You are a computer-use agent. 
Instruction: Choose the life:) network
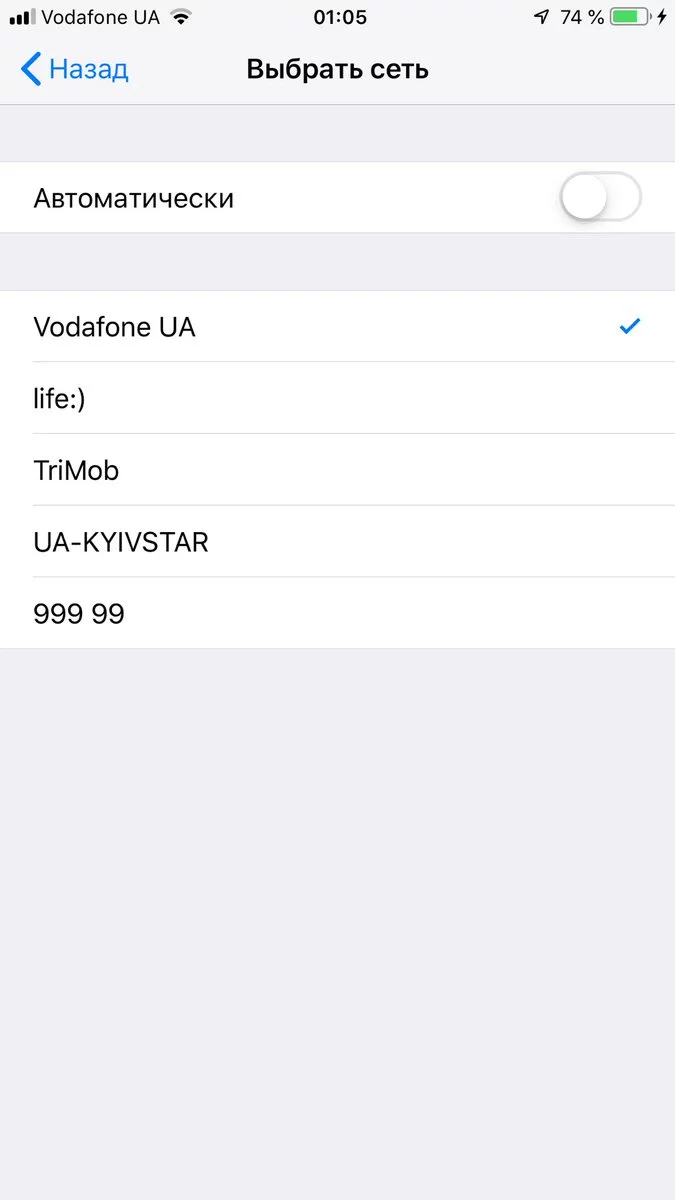click(337, 398)
